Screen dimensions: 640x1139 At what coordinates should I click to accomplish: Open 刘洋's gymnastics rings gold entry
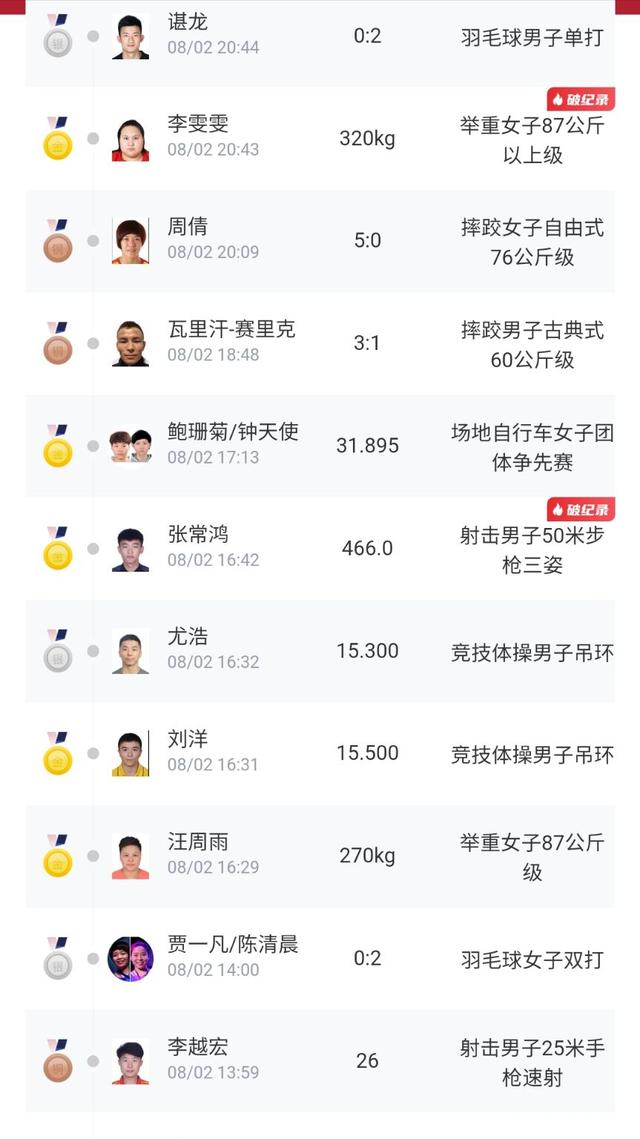point(330,753)
